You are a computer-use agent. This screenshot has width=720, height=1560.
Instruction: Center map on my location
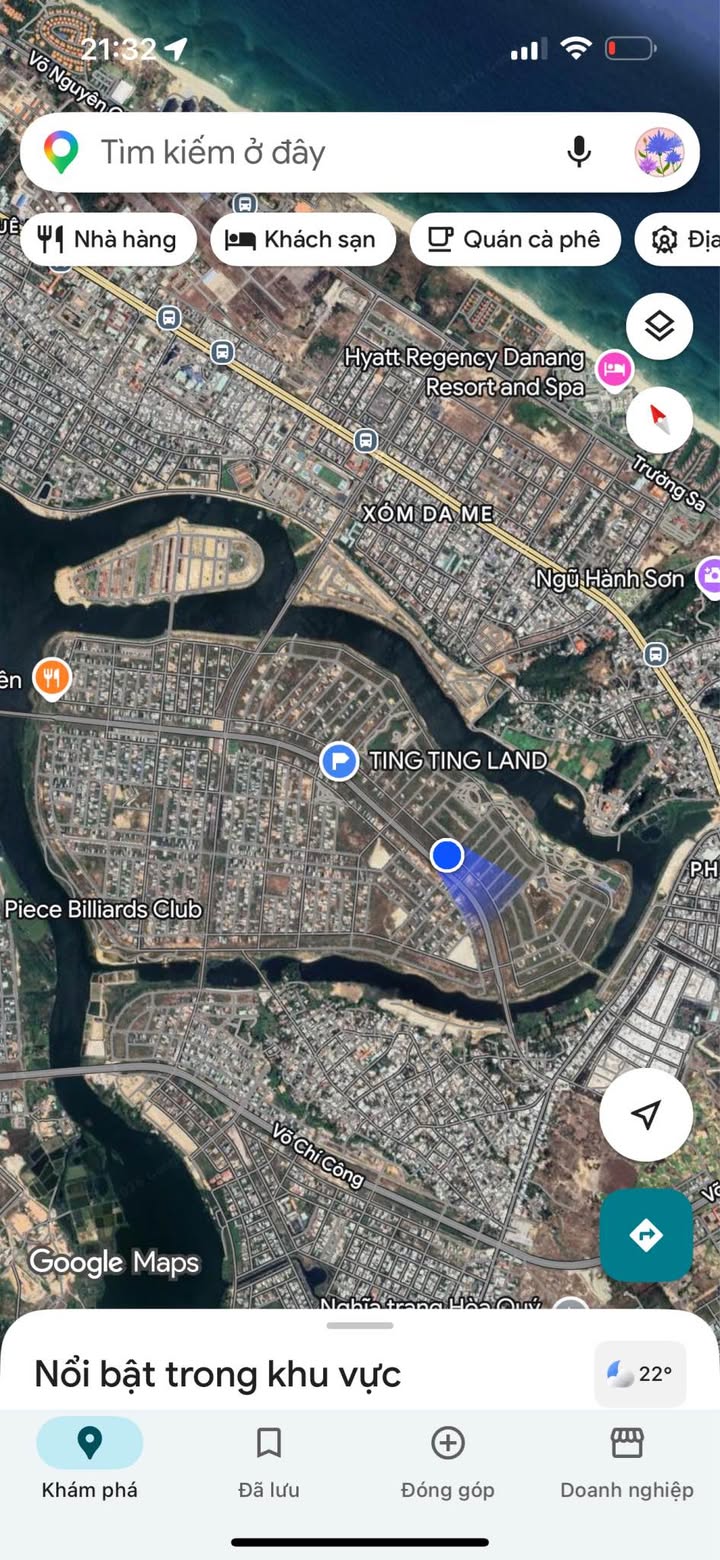tap(646, 1114)
